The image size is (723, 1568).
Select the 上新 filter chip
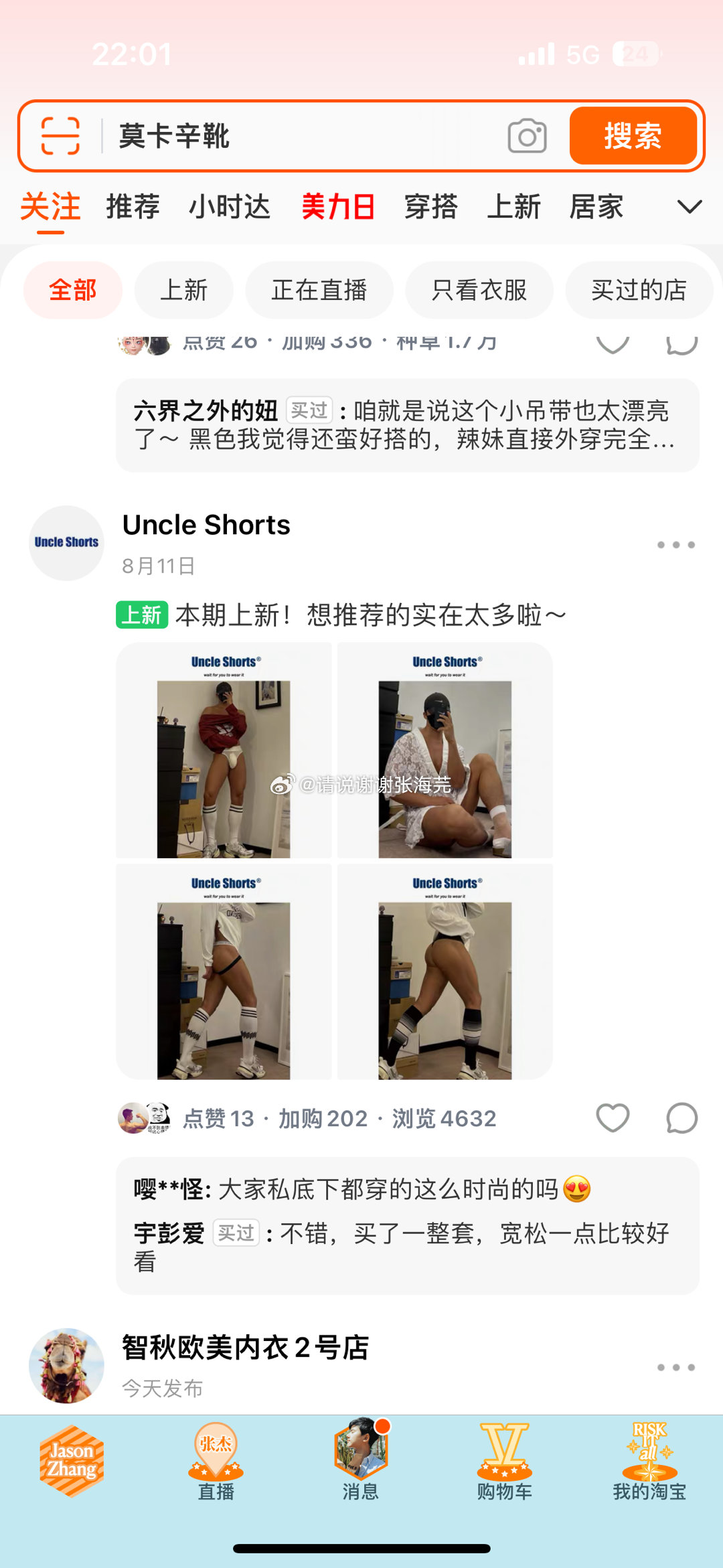click(183, 290)
